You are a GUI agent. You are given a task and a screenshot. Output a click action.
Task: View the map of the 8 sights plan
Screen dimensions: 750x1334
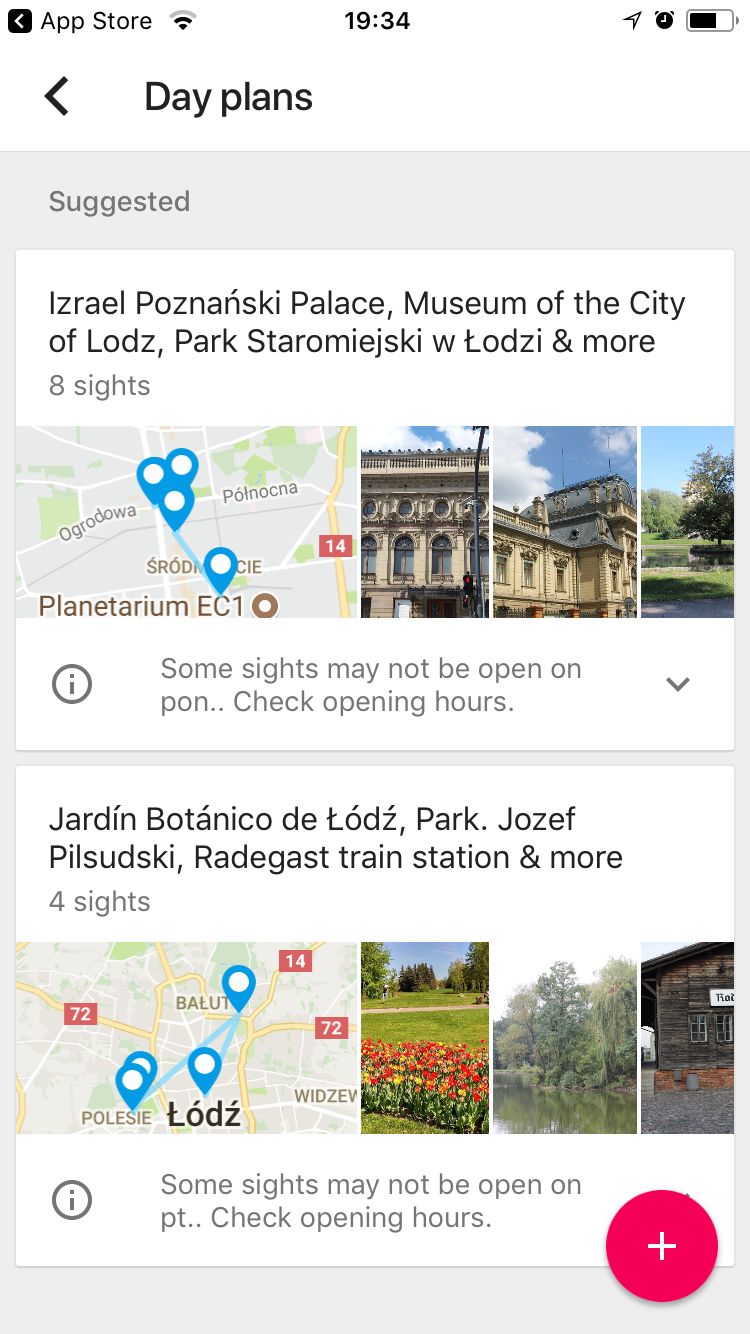186,522
